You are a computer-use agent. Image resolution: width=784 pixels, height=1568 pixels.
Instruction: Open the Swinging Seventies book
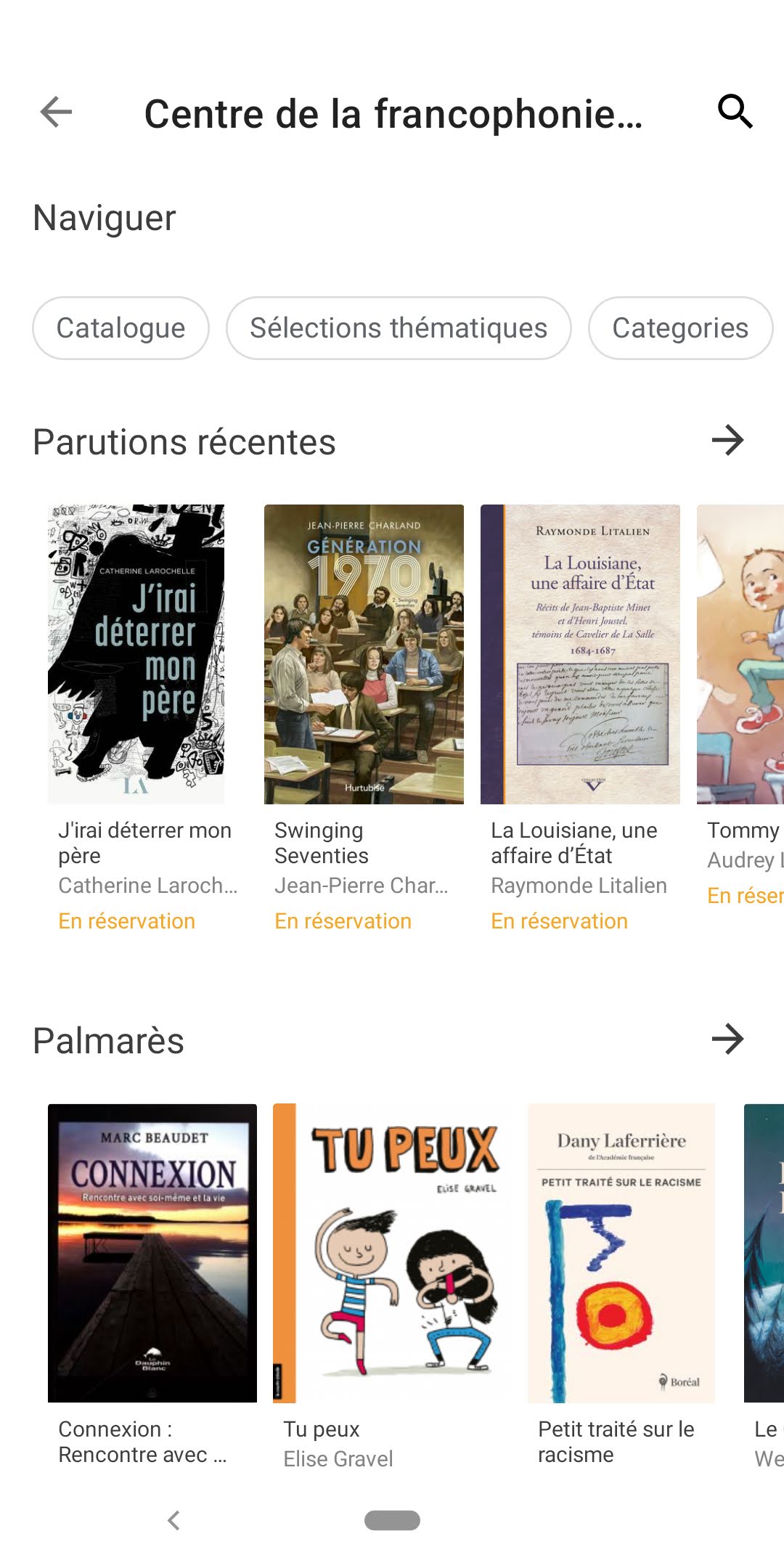coord(364,654)
